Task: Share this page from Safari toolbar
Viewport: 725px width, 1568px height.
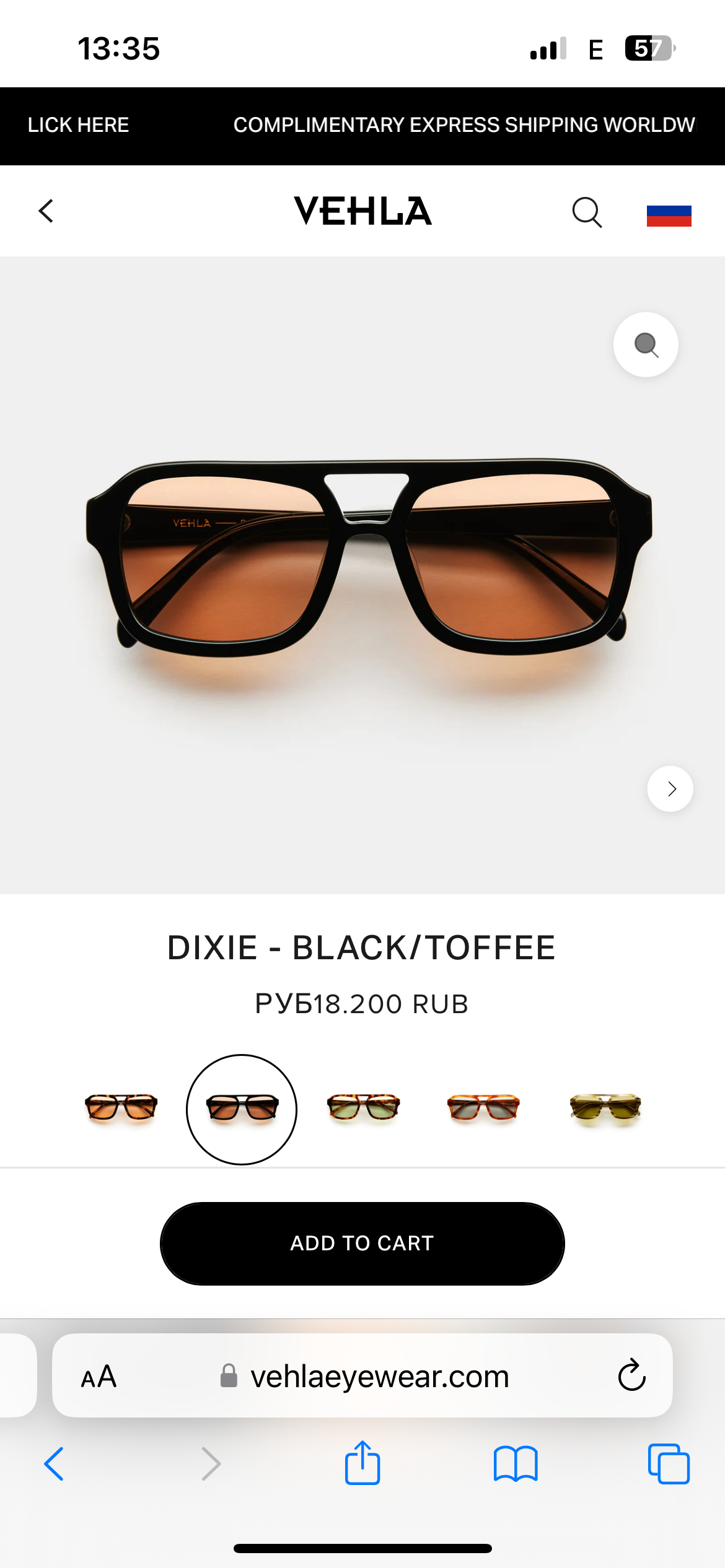Action: point(362,1463)
